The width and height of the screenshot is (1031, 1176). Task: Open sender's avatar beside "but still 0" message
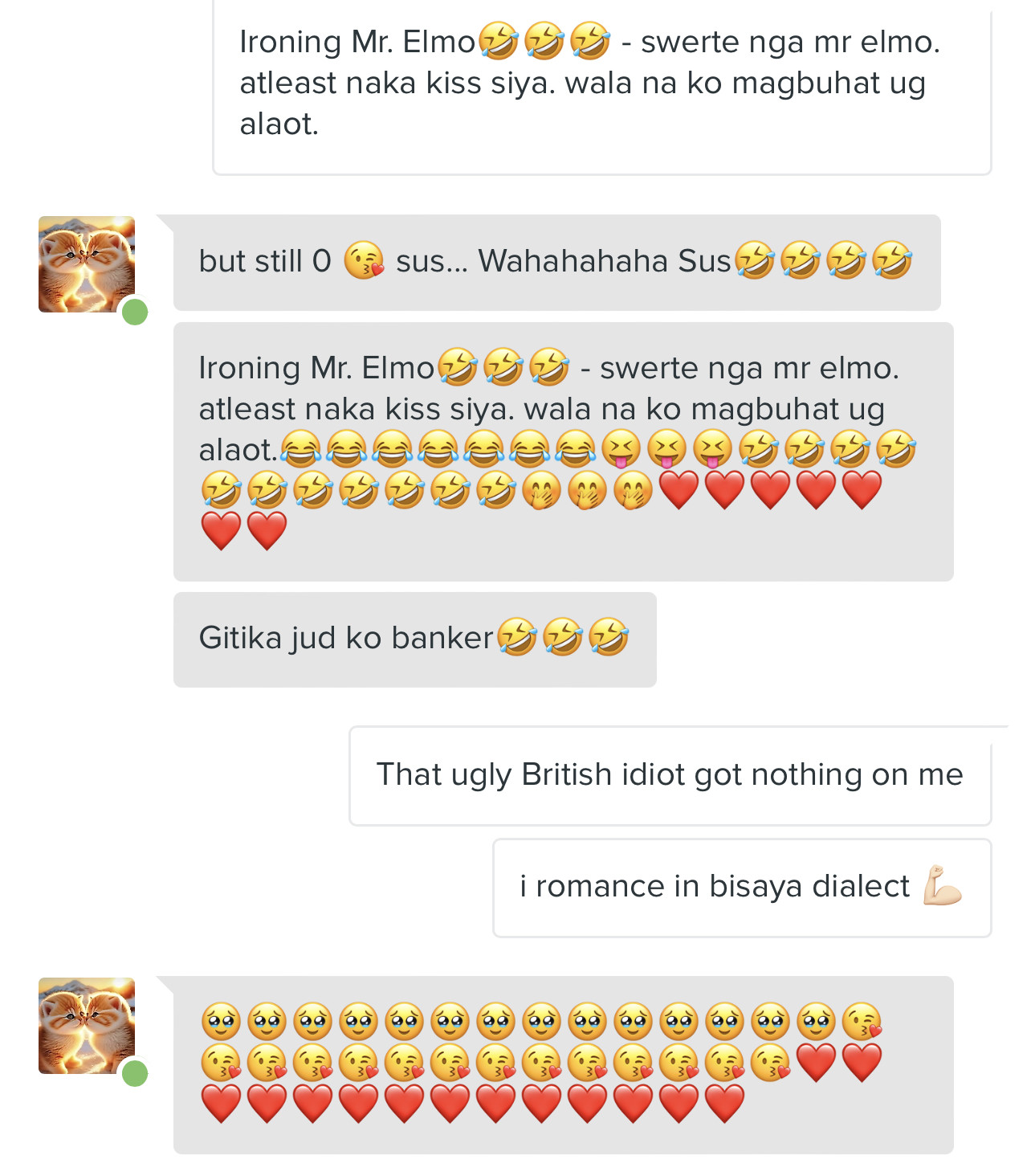tap(87, 264)
